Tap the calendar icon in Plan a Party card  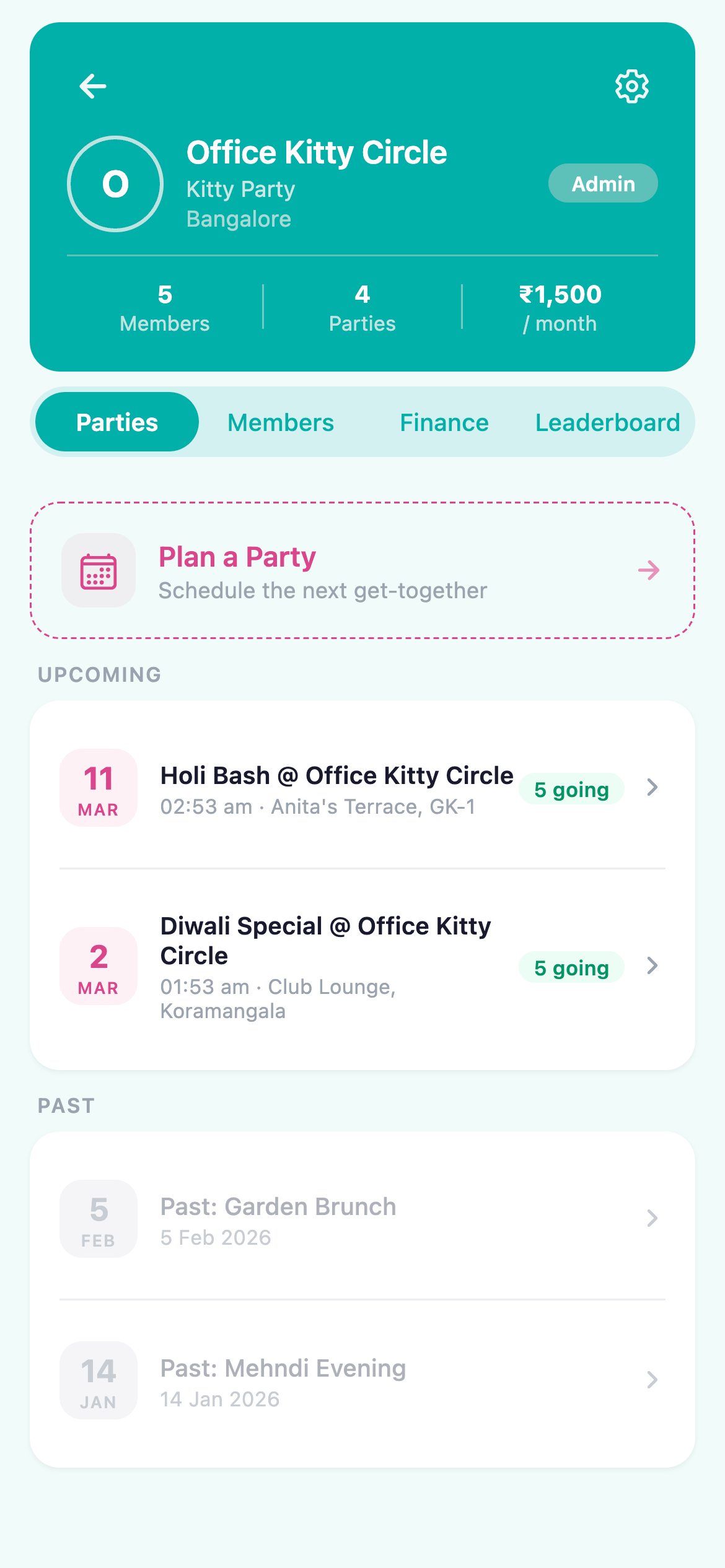99,571
